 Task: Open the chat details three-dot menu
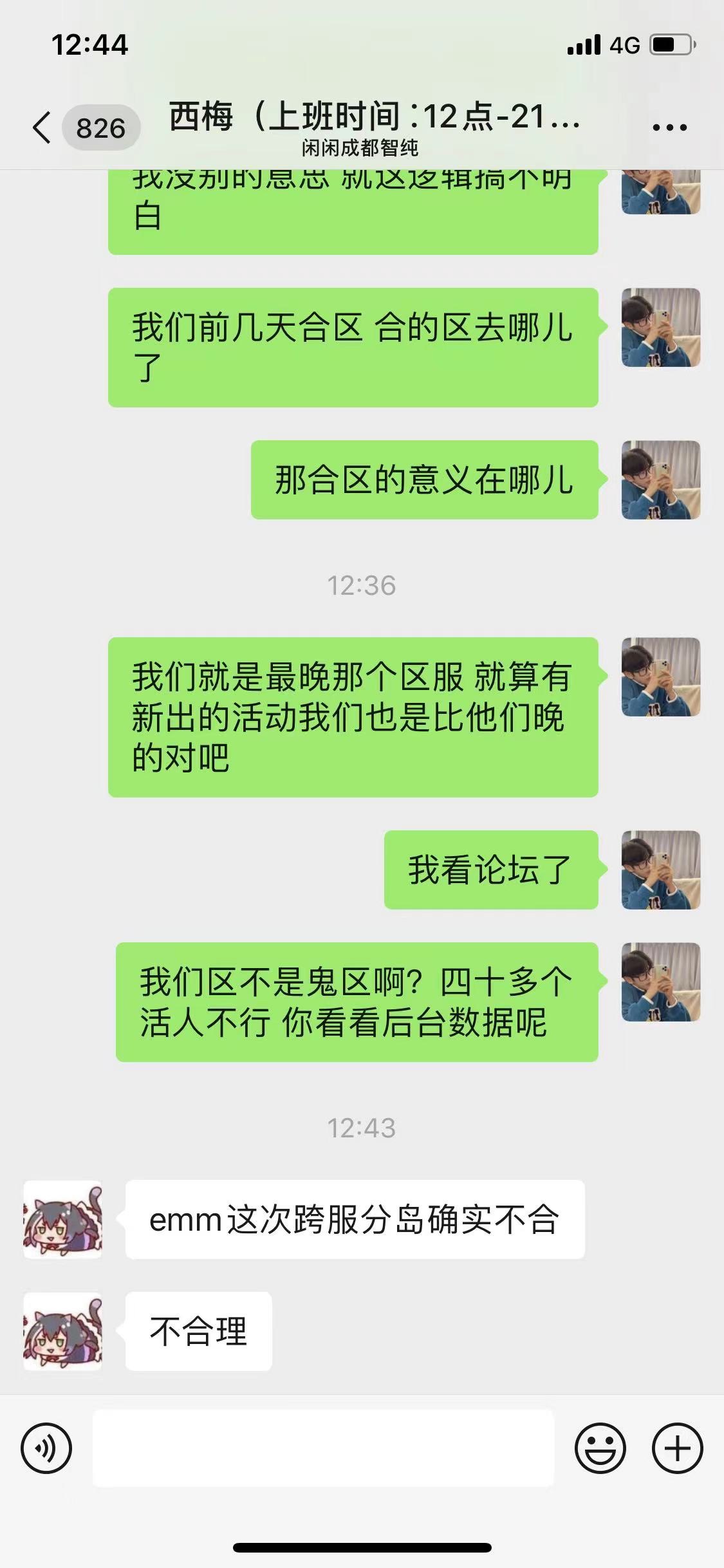[669, 127]
